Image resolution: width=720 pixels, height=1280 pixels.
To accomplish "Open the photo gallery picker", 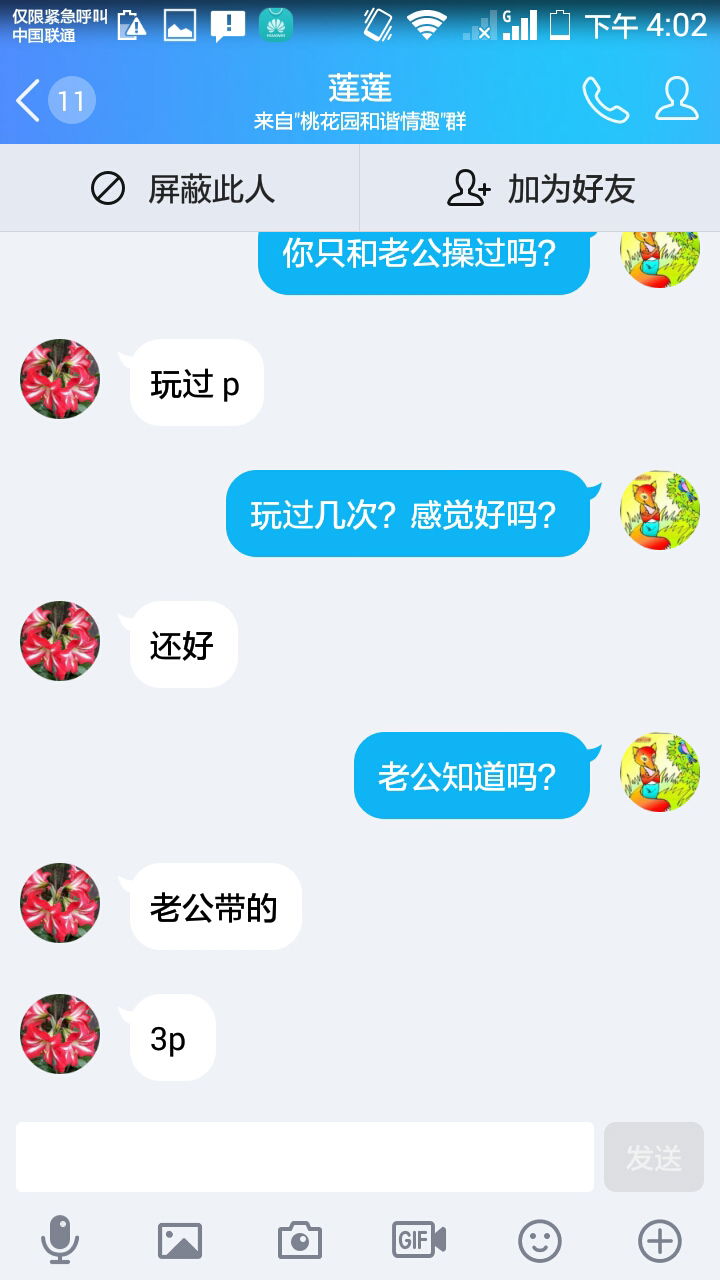I will [x=180, y=1240].
